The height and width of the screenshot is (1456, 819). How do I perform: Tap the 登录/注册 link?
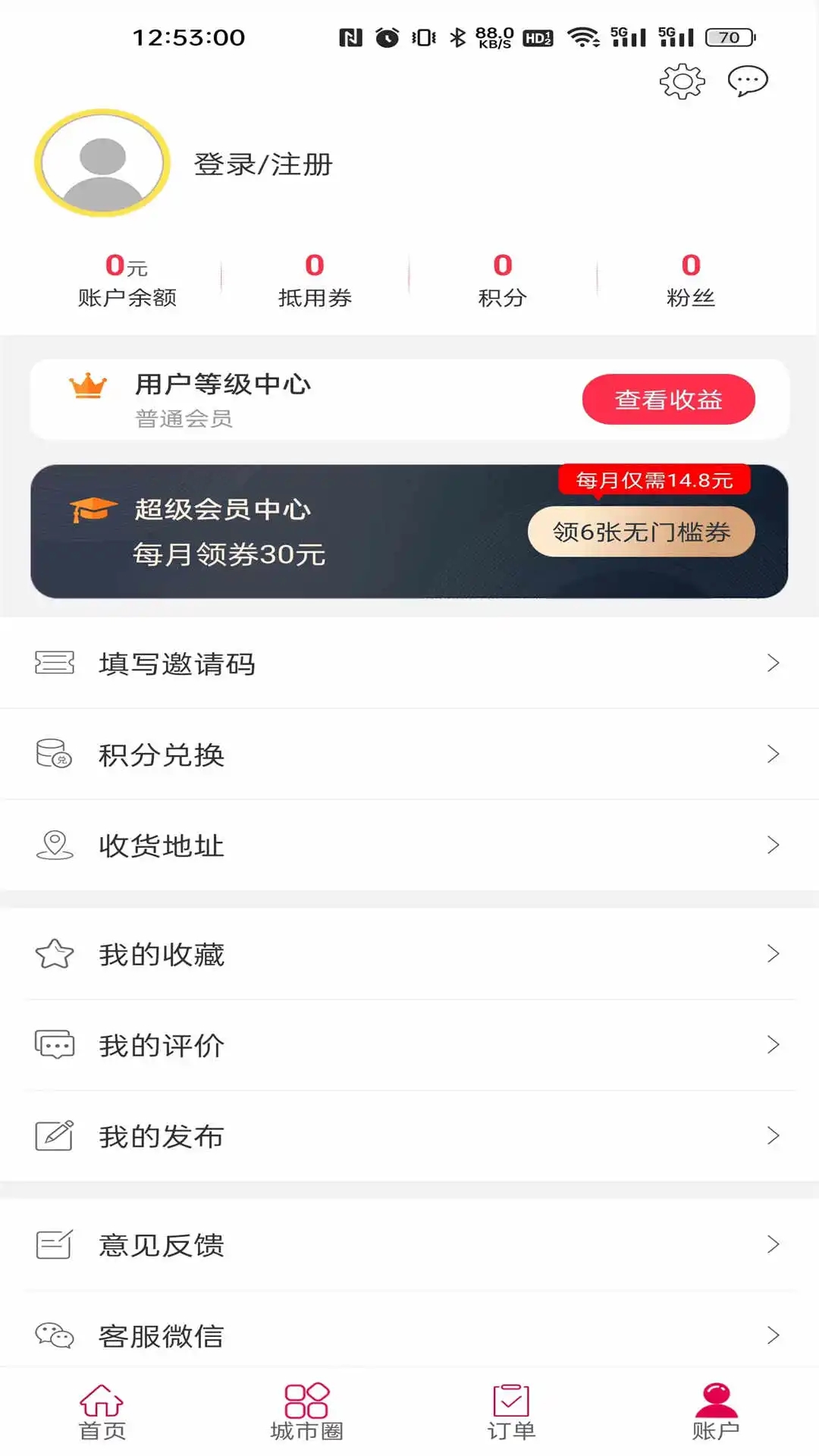point(262,164)
